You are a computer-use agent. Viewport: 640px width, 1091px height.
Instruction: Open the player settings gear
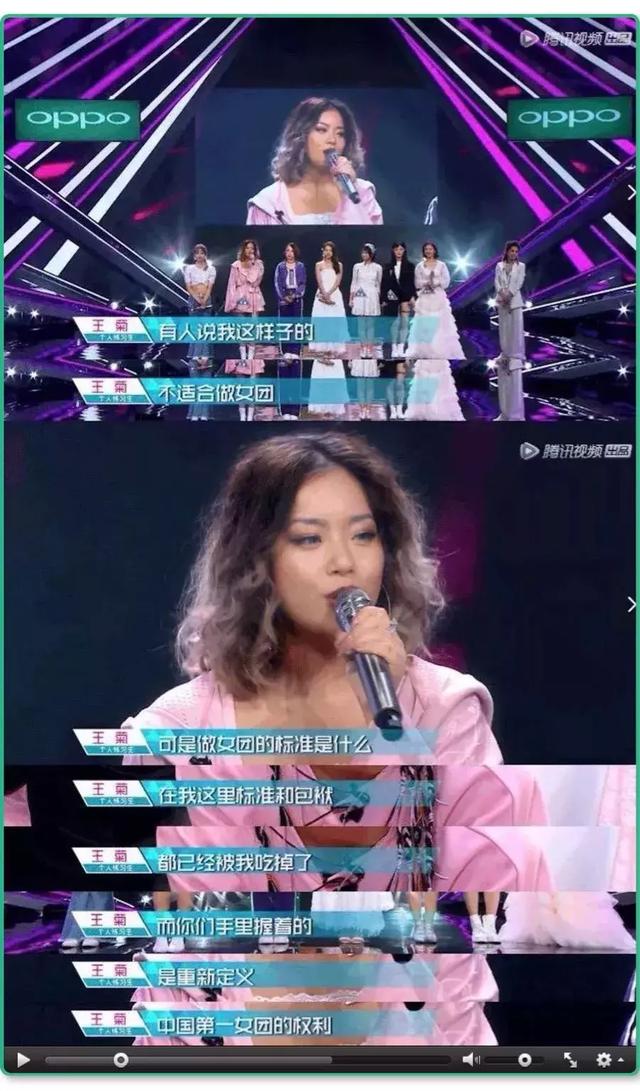tap(603, 1060)
